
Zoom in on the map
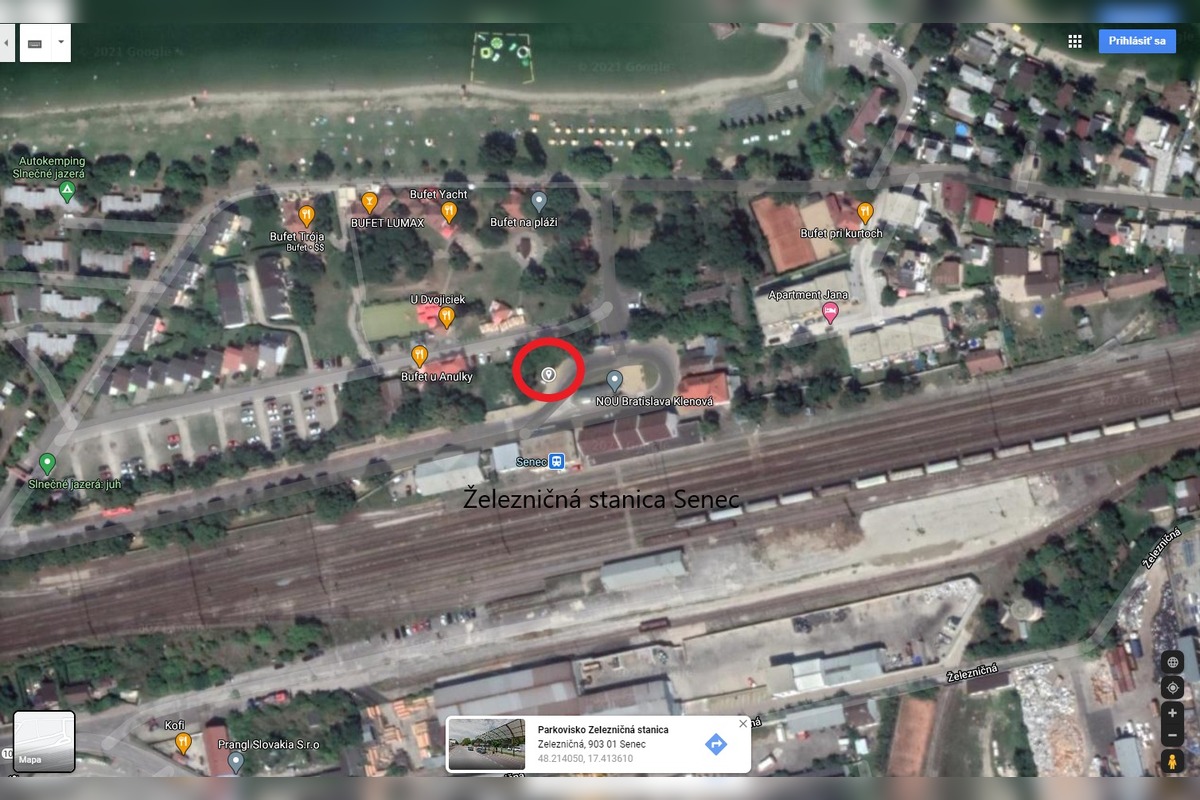[1173, 713]
